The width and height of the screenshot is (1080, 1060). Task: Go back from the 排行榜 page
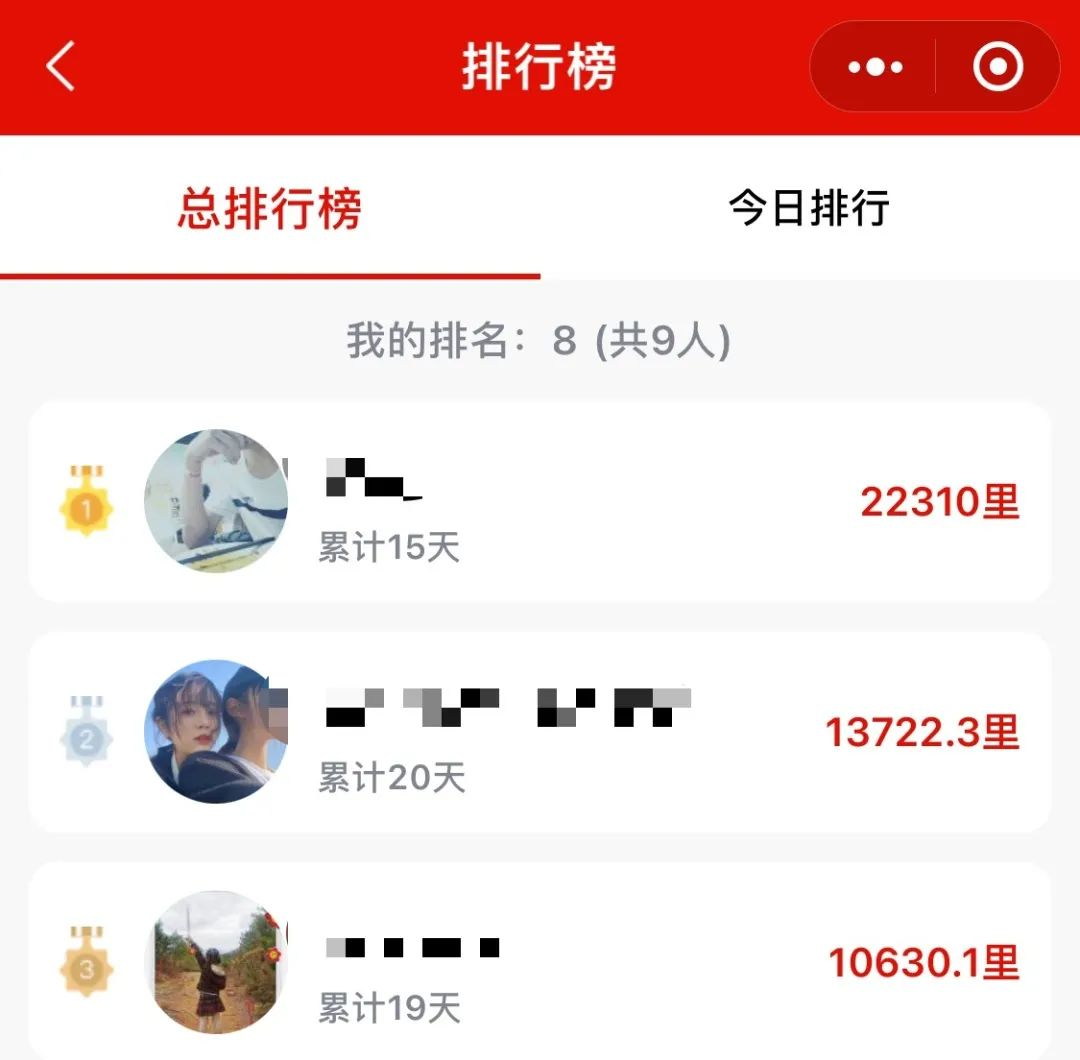(x=60, y=68)
